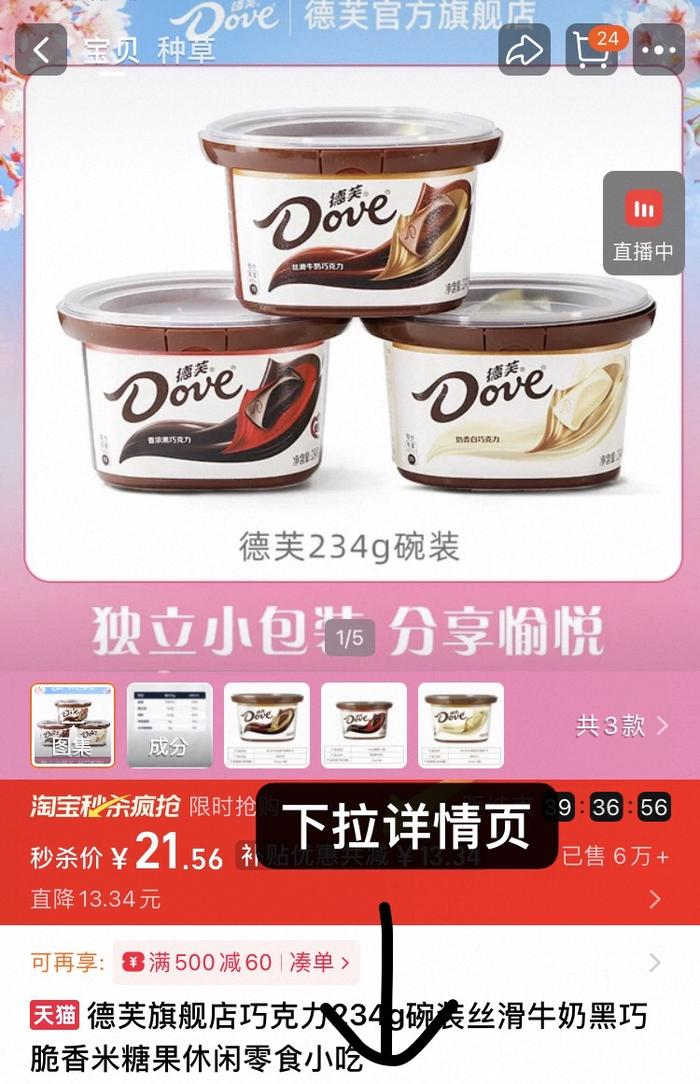Switch to the 种草 tab

186,52
